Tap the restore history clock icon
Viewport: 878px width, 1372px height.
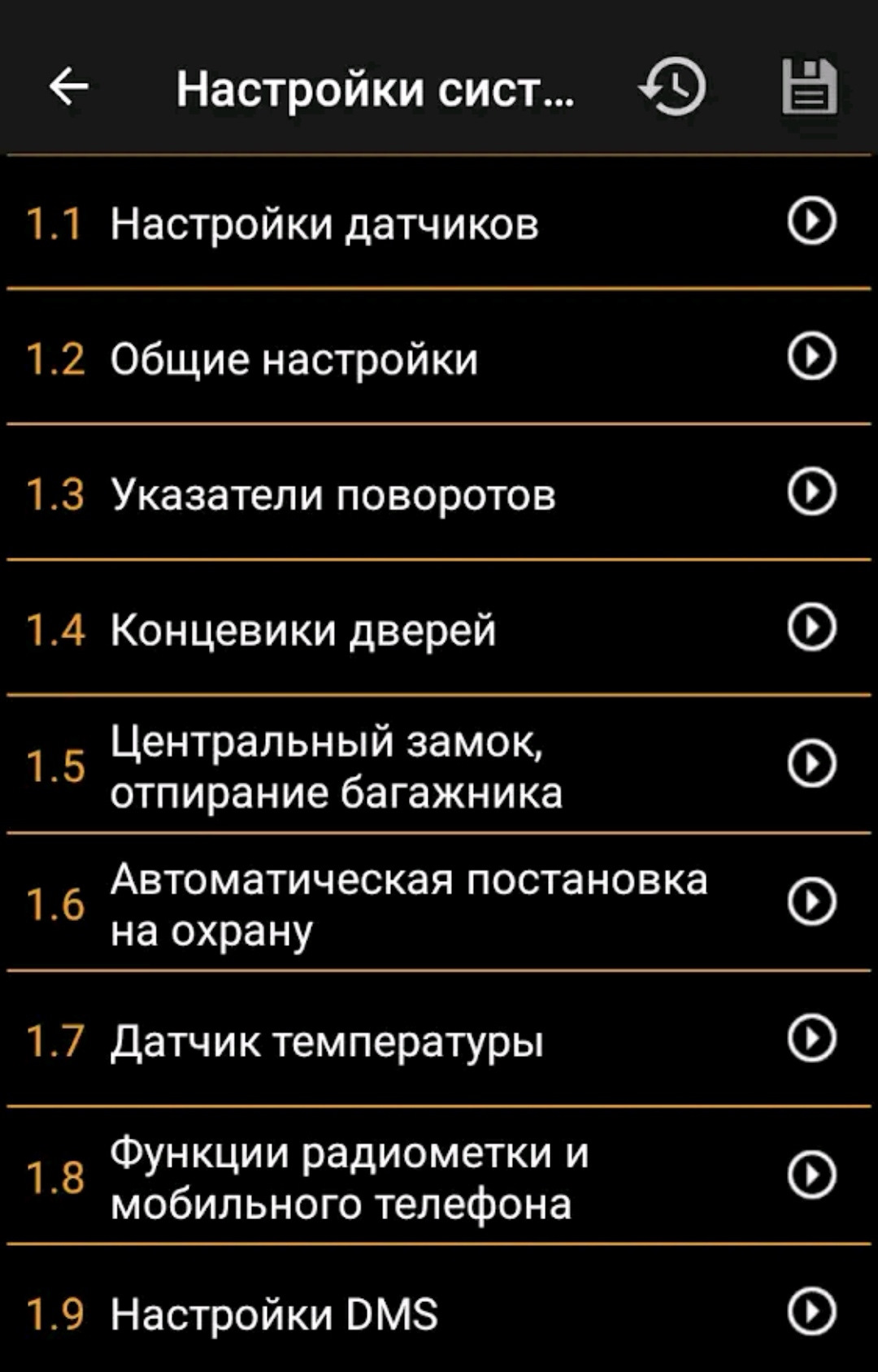click(673, 87)
